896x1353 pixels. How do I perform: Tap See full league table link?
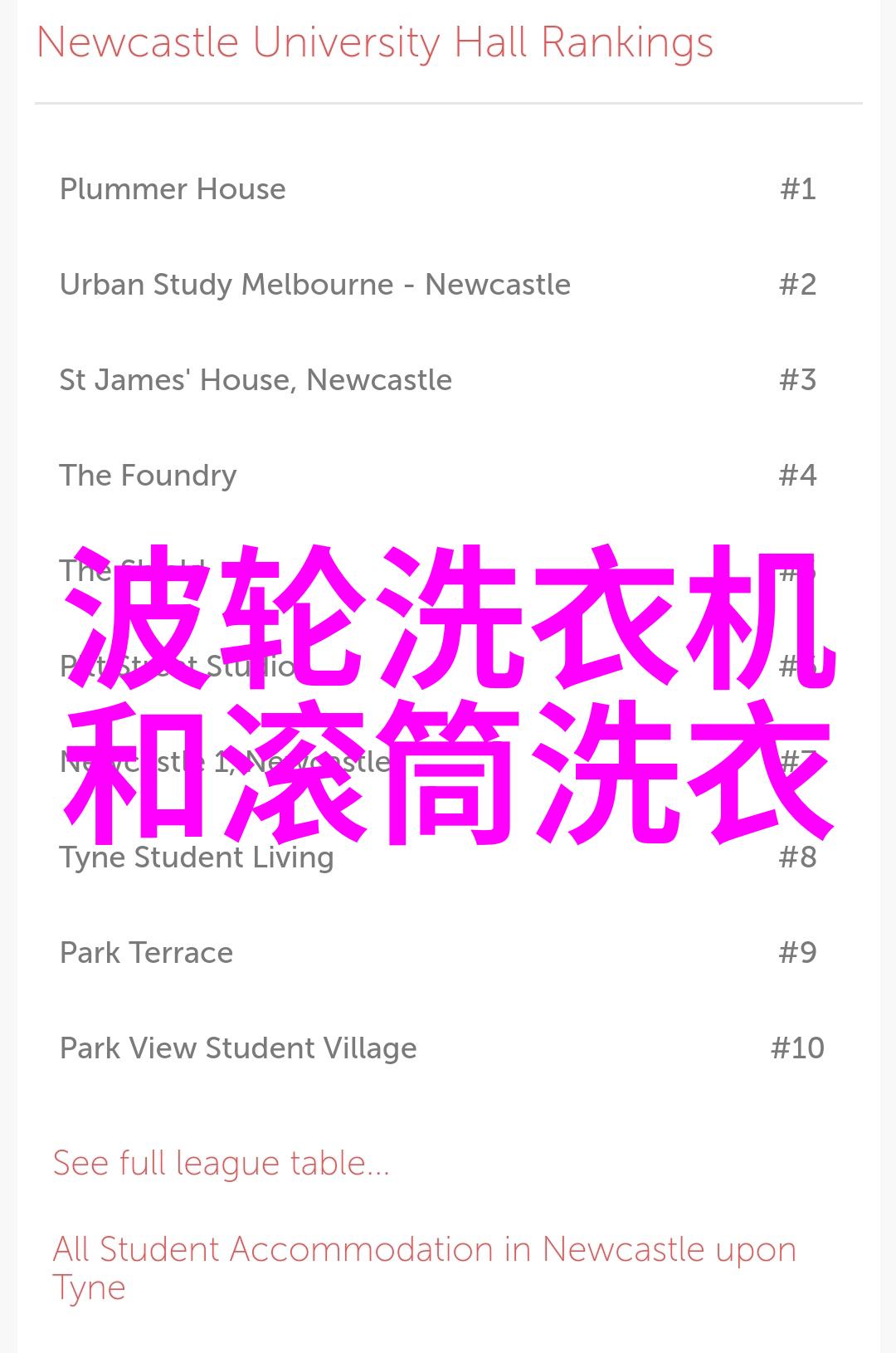click(221, 1163)
